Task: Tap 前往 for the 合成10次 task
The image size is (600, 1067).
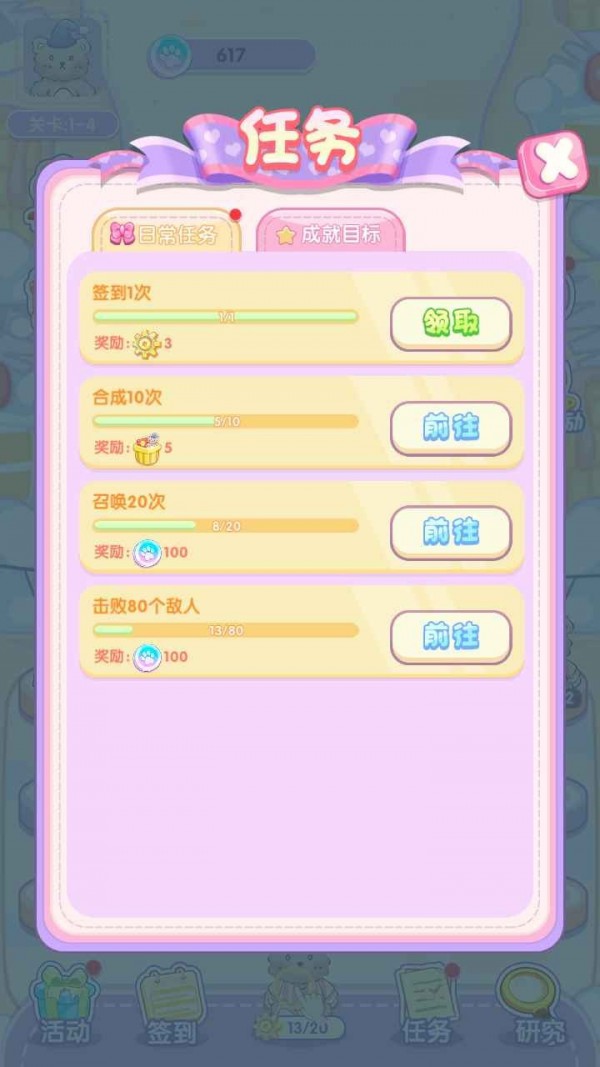Action: pos(450,428)
